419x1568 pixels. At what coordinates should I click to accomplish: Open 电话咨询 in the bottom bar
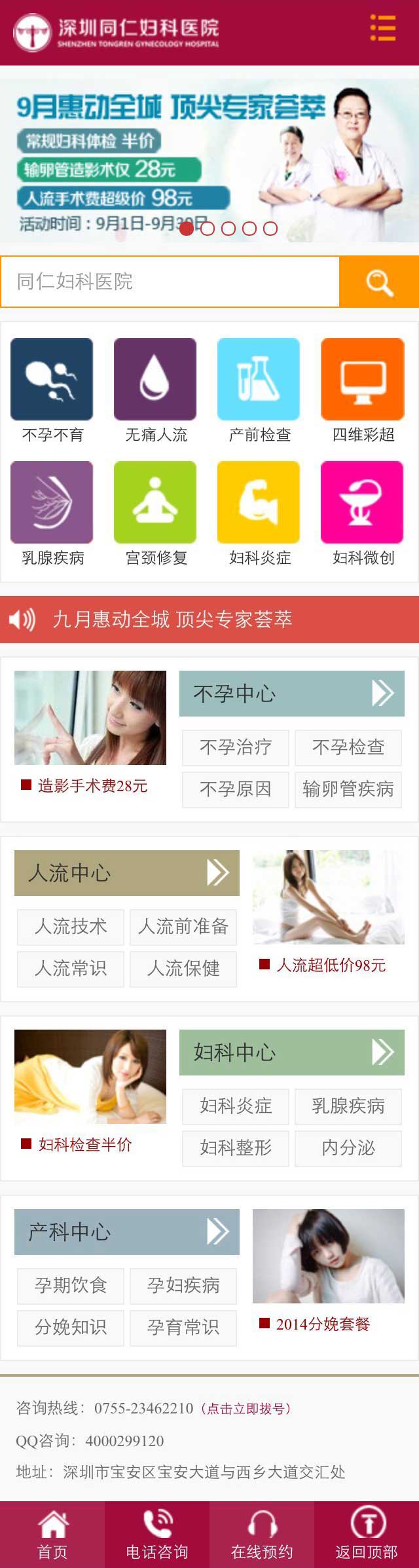[x=157, y=1534]
